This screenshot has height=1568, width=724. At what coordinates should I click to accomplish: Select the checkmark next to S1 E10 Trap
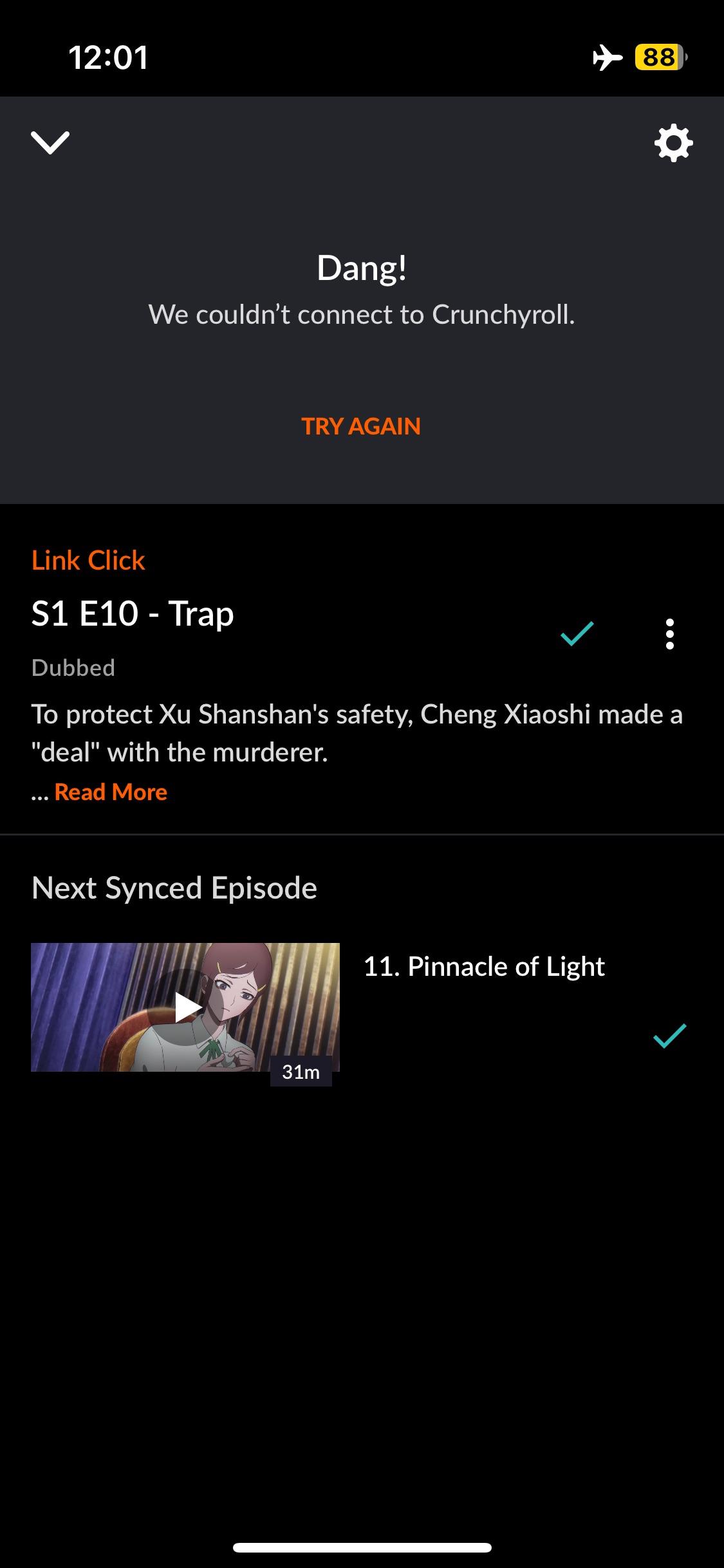pos(575,634)
